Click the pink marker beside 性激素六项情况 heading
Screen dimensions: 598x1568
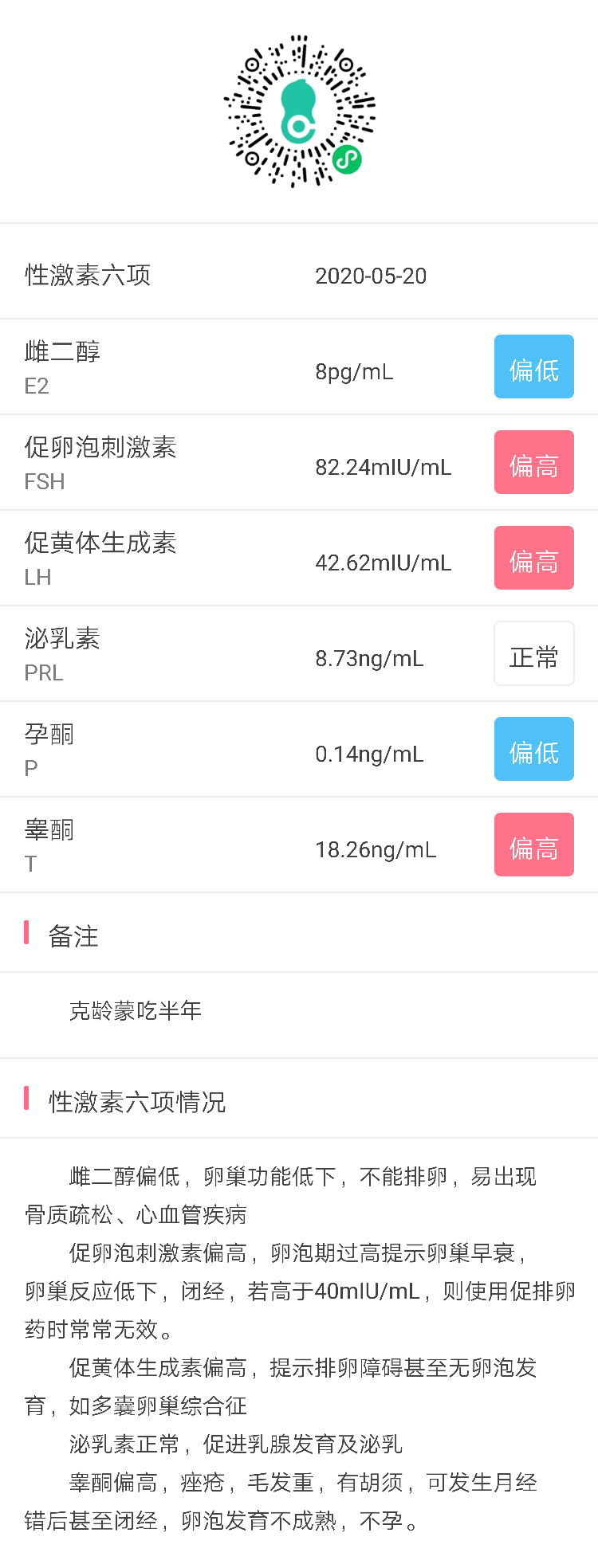28,1100
